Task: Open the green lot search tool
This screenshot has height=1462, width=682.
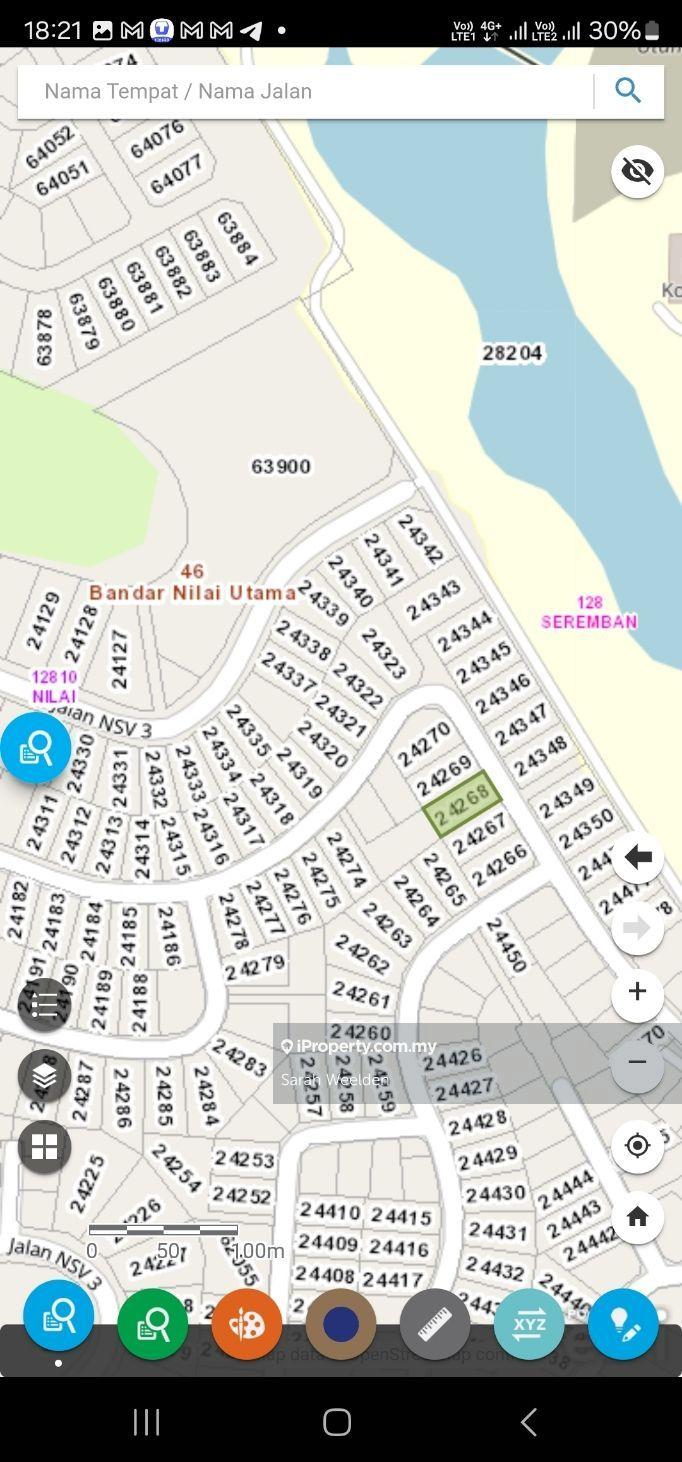Action: click(153, 1324)
